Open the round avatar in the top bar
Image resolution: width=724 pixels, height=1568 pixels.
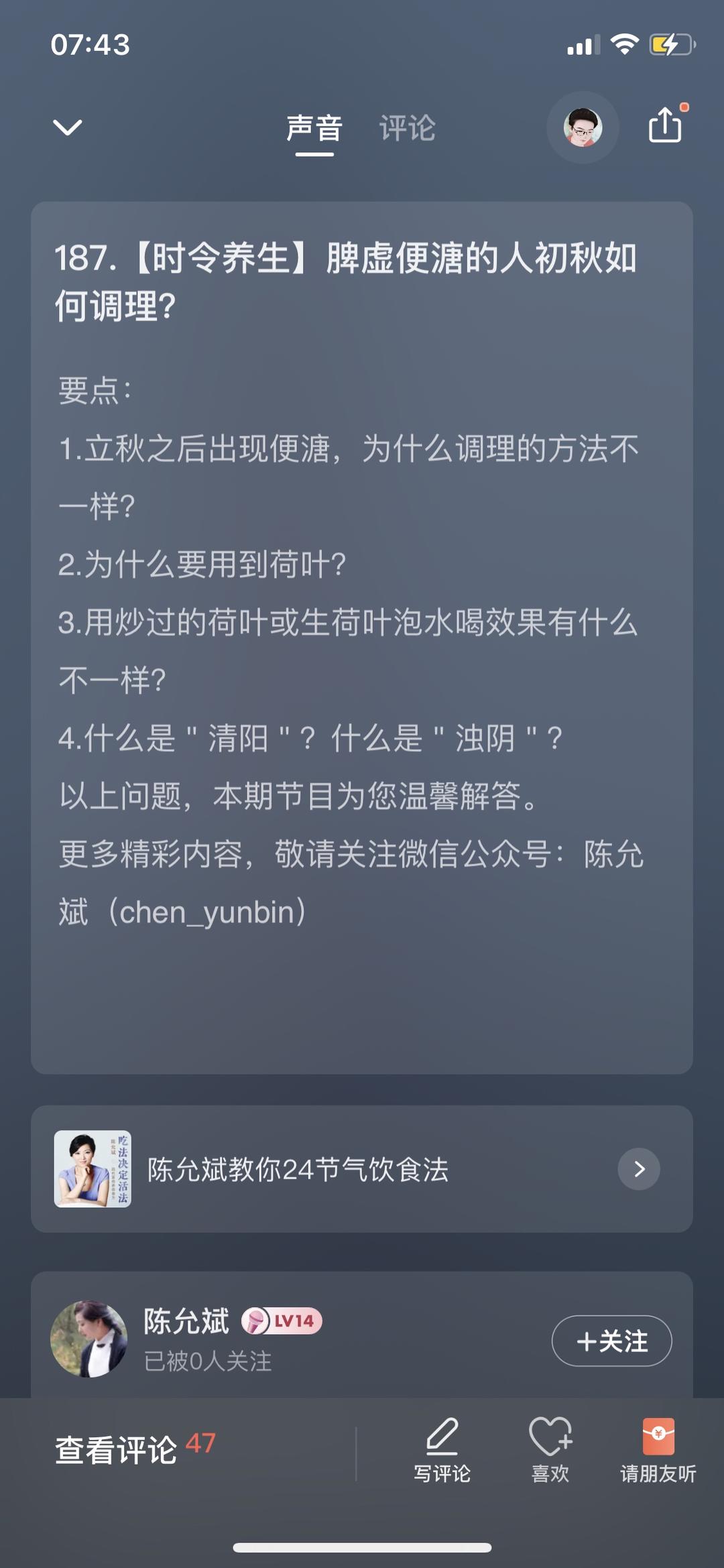[x=583, y=127]
